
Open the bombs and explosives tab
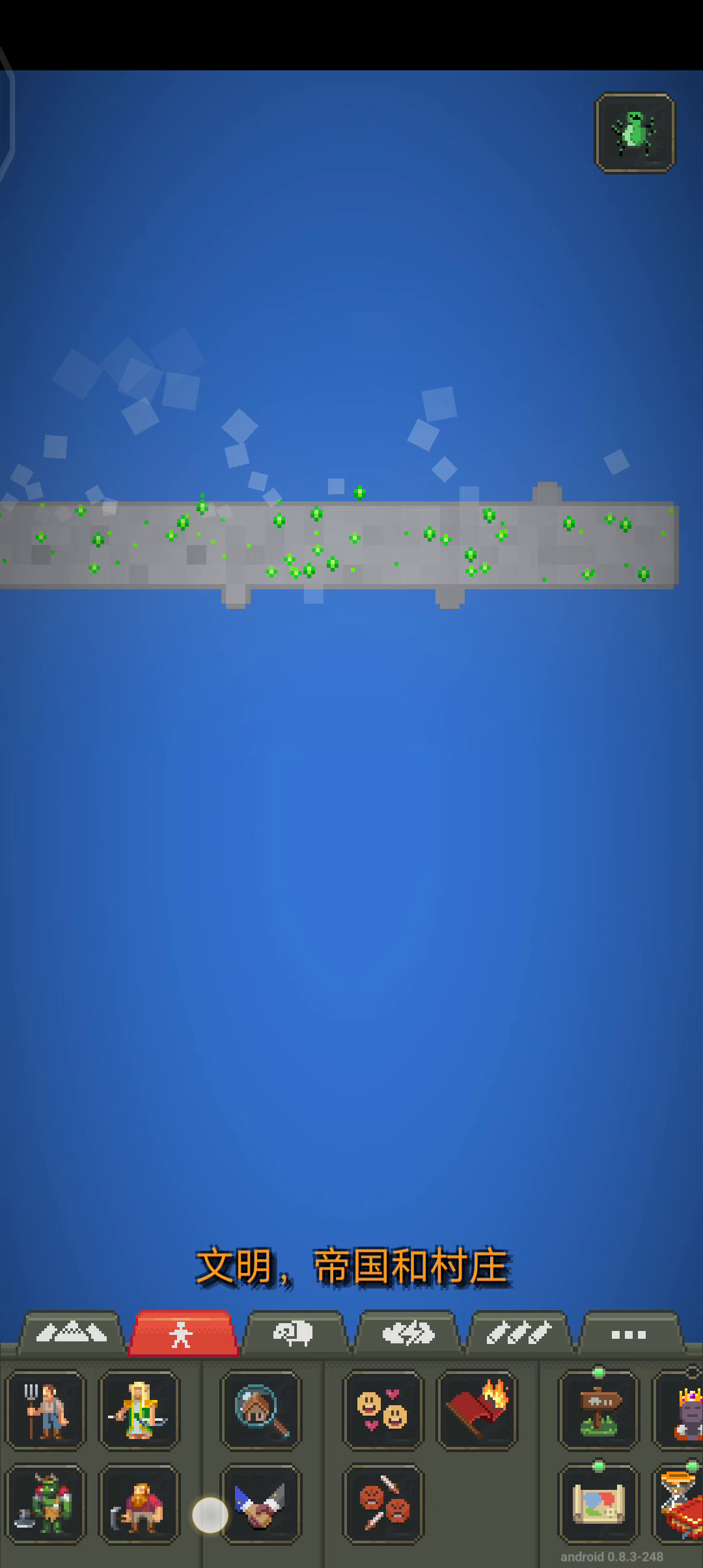pos(519,1333)
